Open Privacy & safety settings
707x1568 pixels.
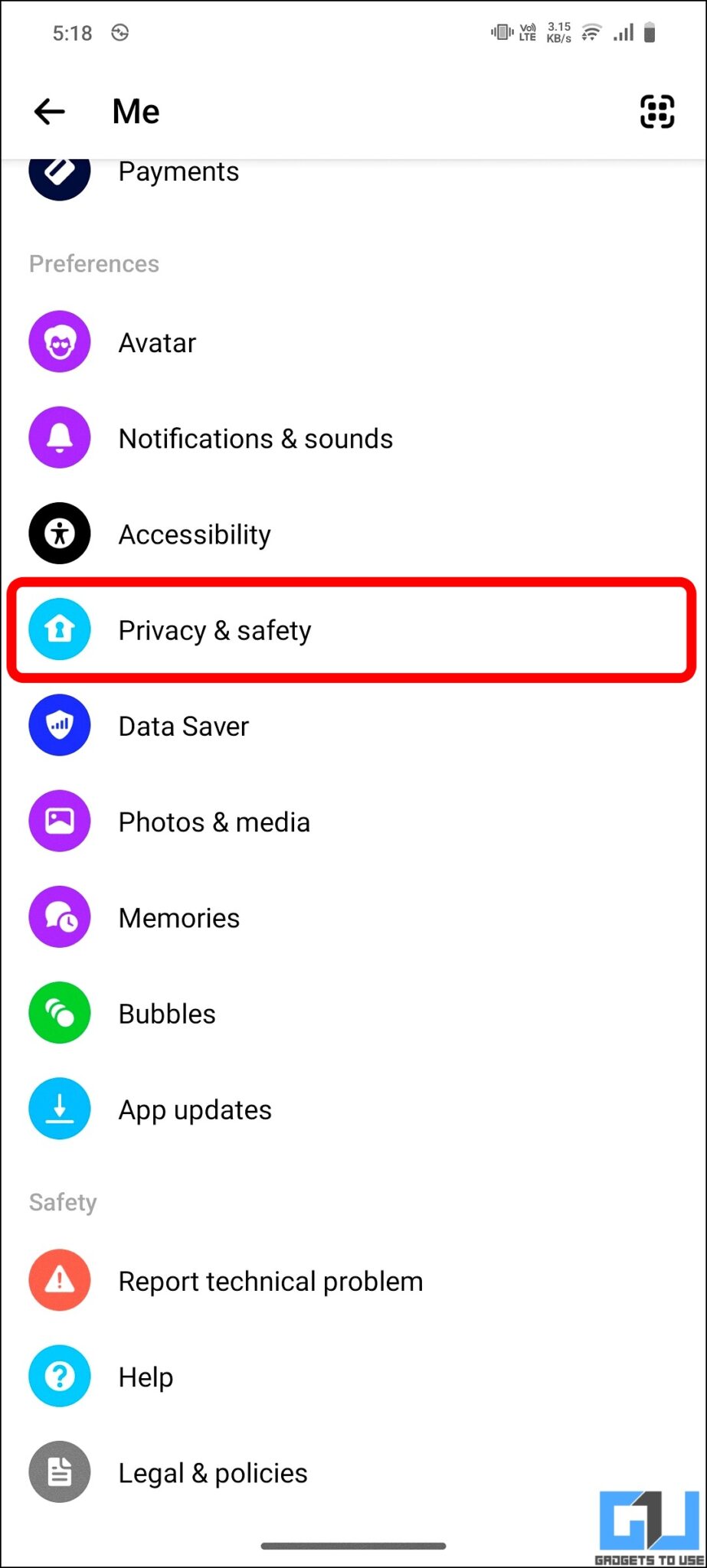pos(214,629)
